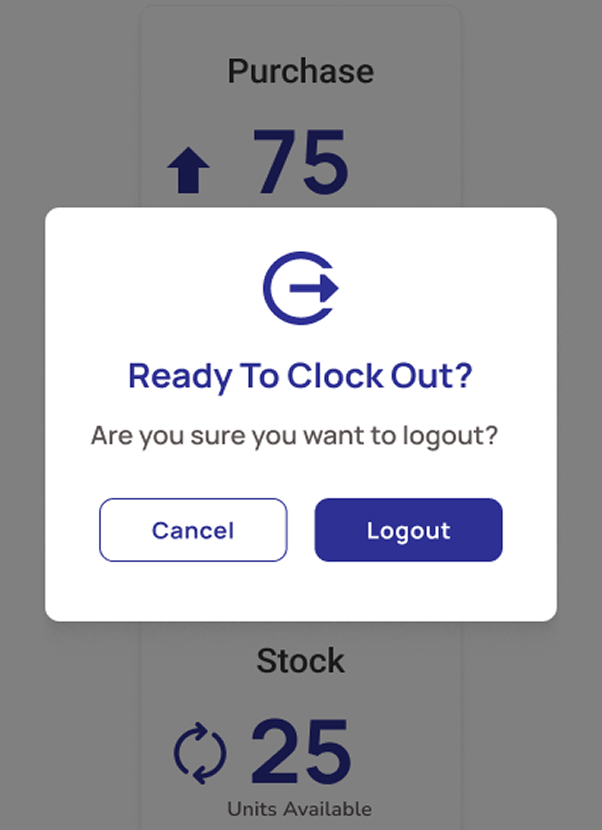
Task: Confirm by tapping Logout
Action: [408, 530]
